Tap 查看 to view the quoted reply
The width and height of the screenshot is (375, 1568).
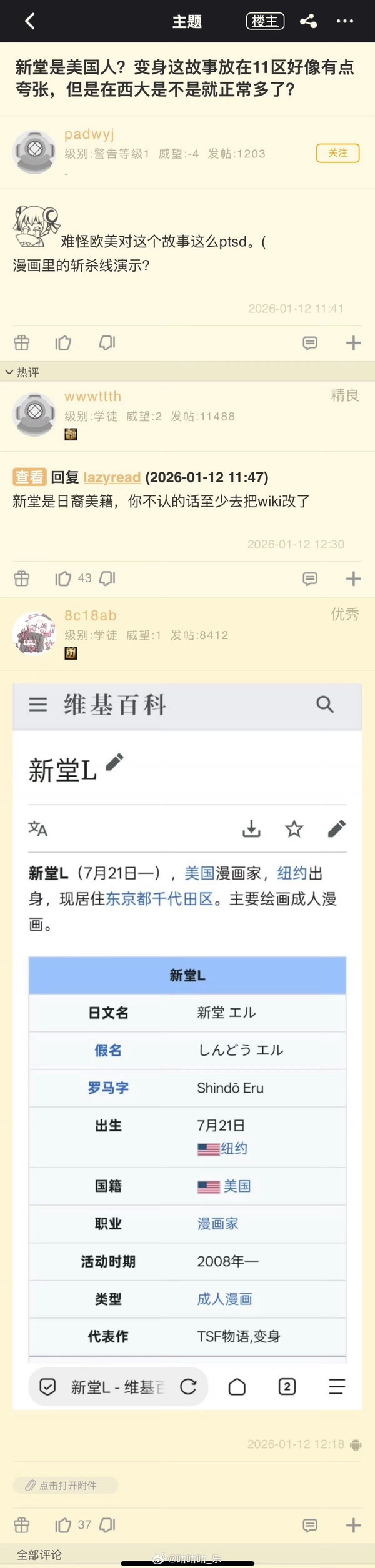[29, 477]
